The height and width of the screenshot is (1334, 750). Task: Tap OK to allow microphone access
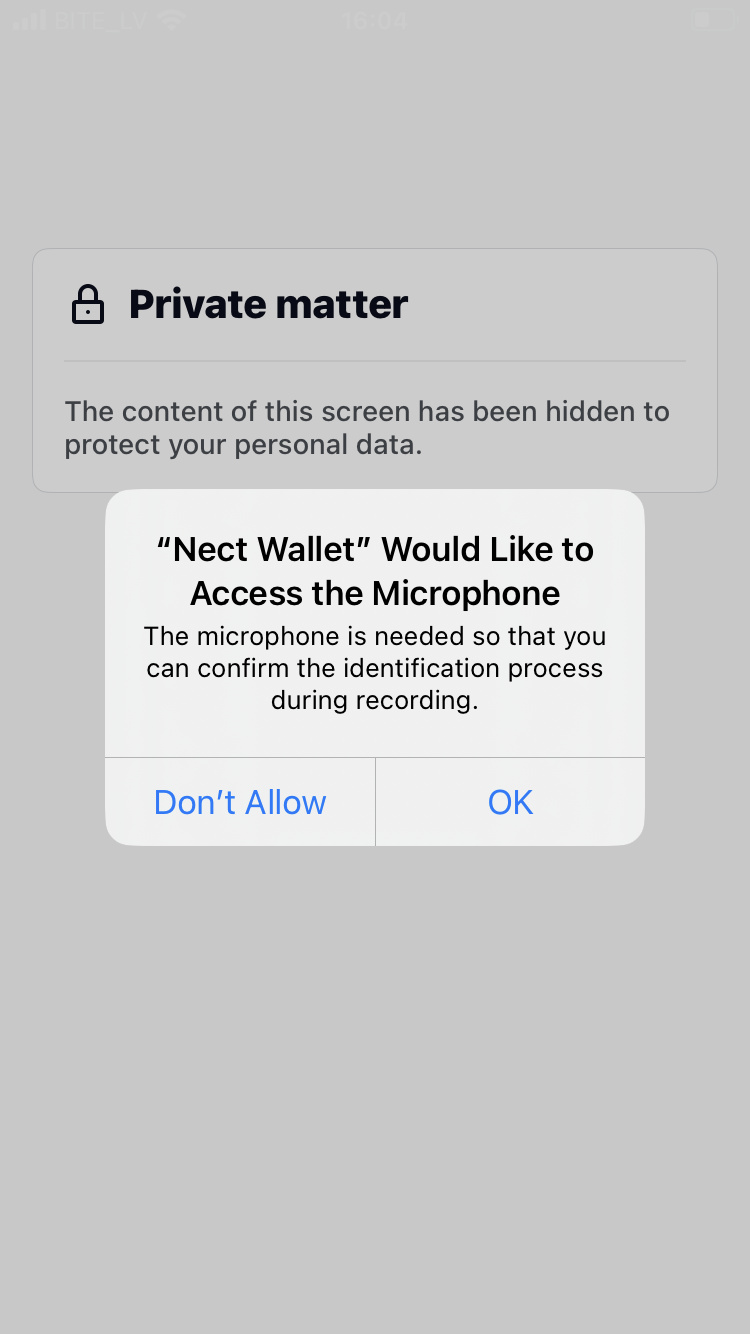tap(510, 802)
